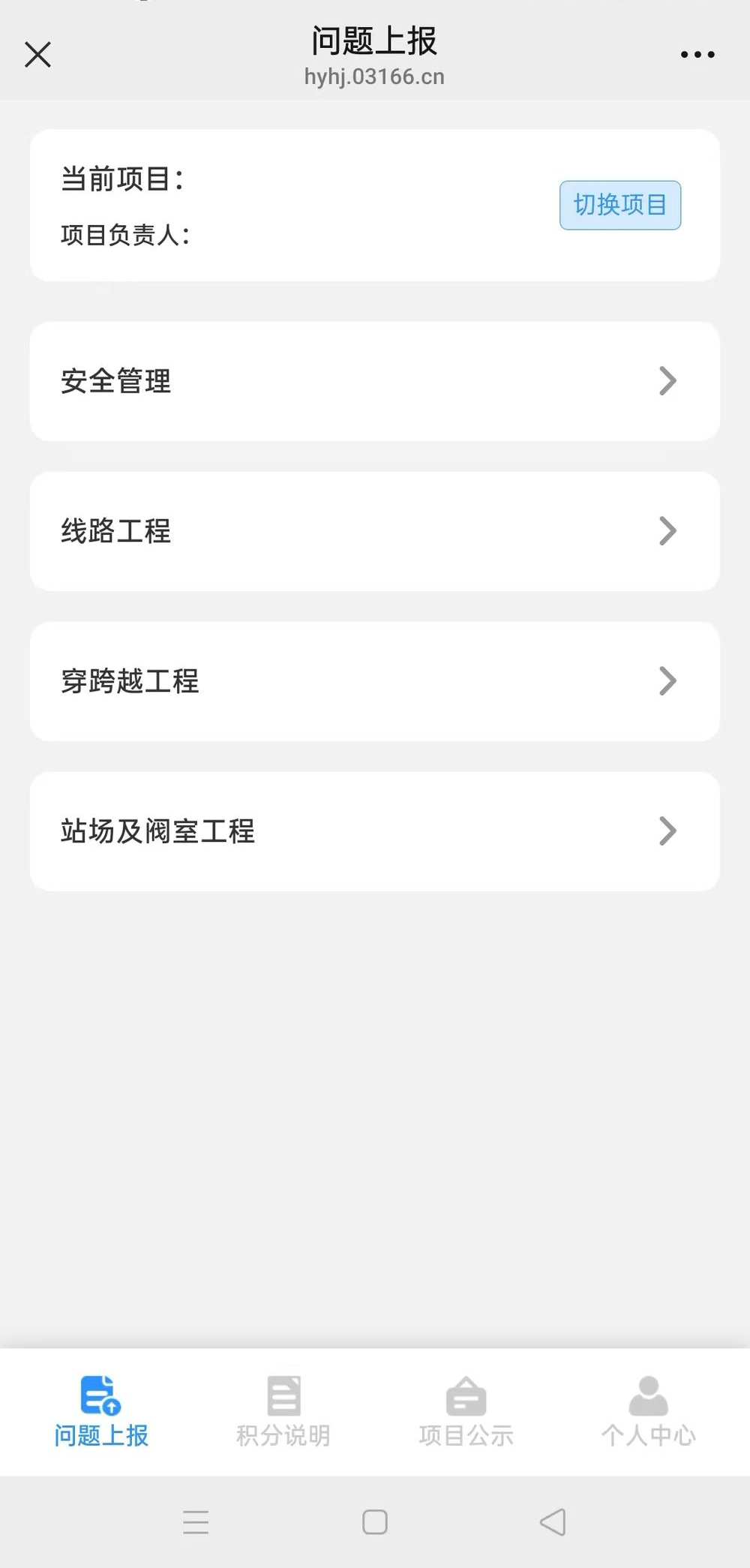750x1568 pixels.
Task: Open the three-dot overflow menu
Action: [697, 55]
